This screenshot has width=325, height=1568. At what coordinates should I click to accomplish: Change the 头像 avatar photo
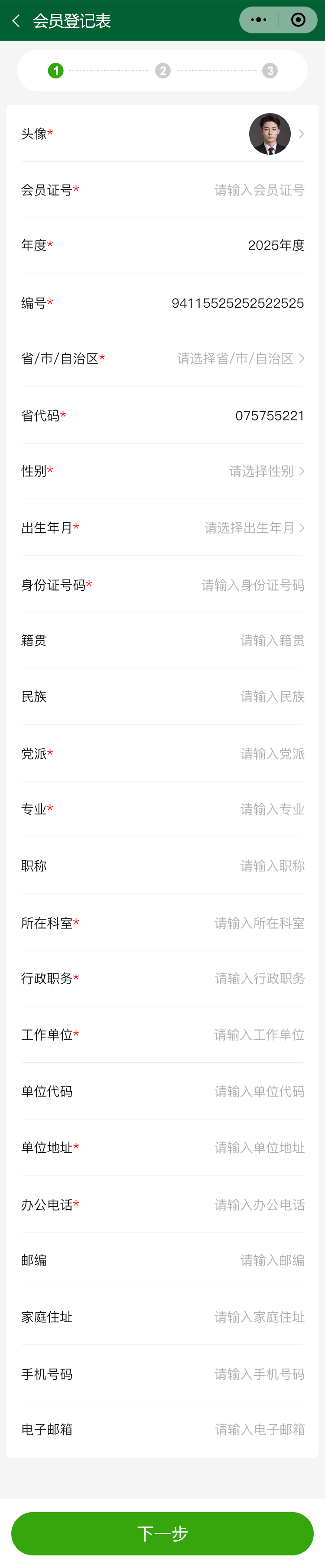click(270, 134)
